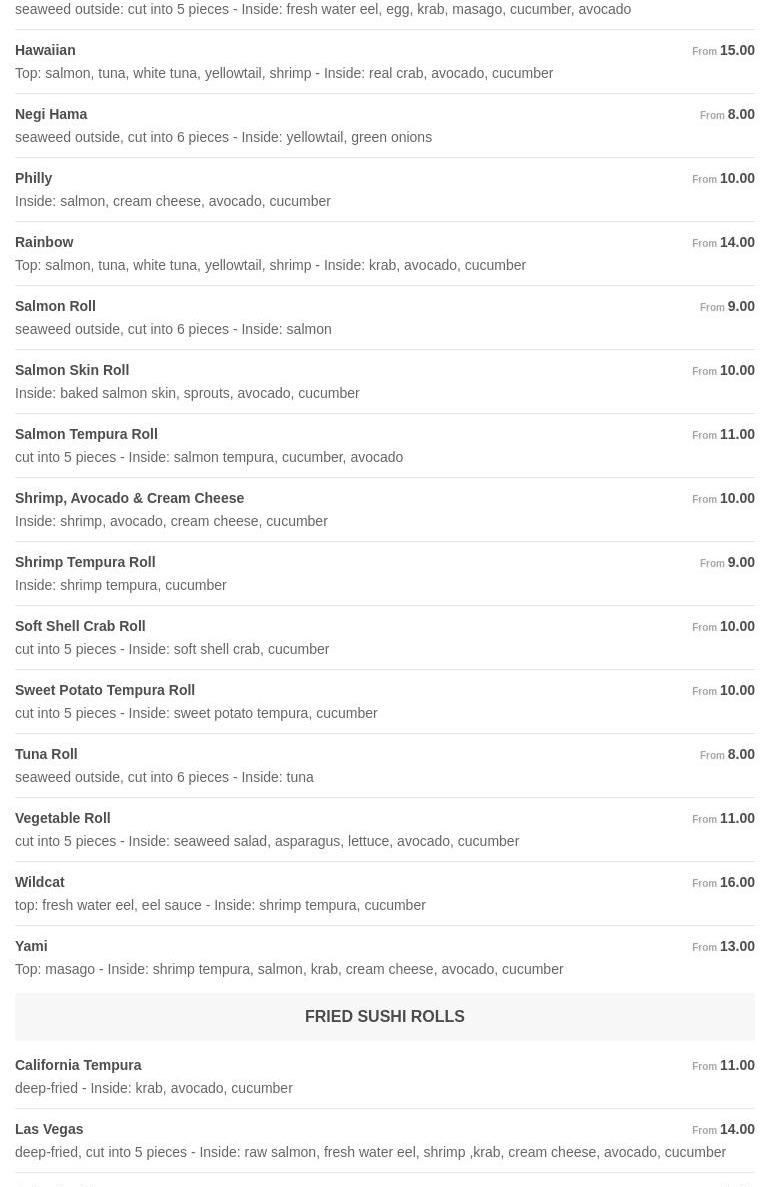Viewport: 770px width, 1187px height.
Task: Open the Hawaiian roll item
Action: [x=45, y=50]
